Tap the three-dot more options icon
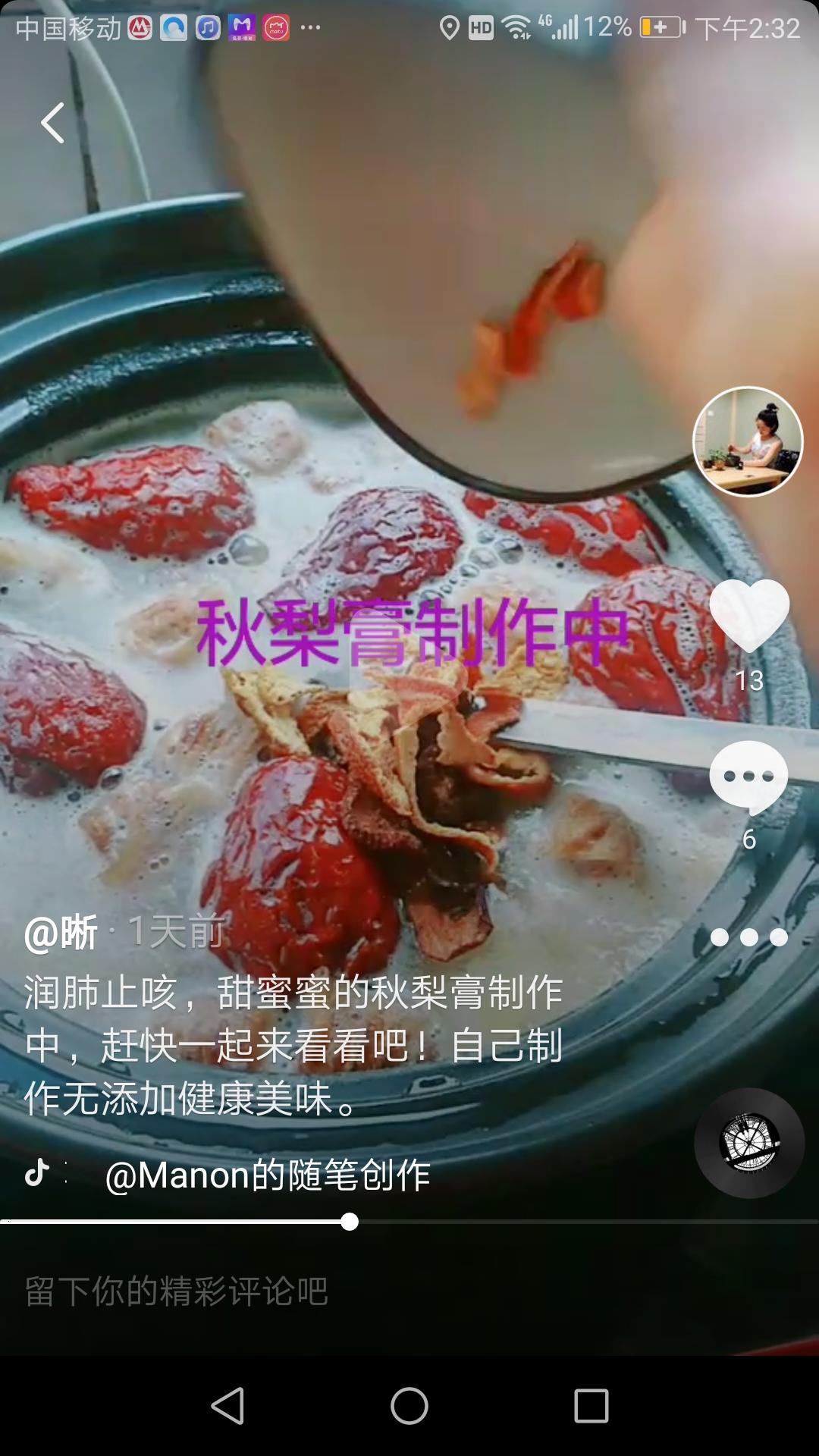Image resolution: width=819 pixels, height=1456 pixels. point(749,939)
